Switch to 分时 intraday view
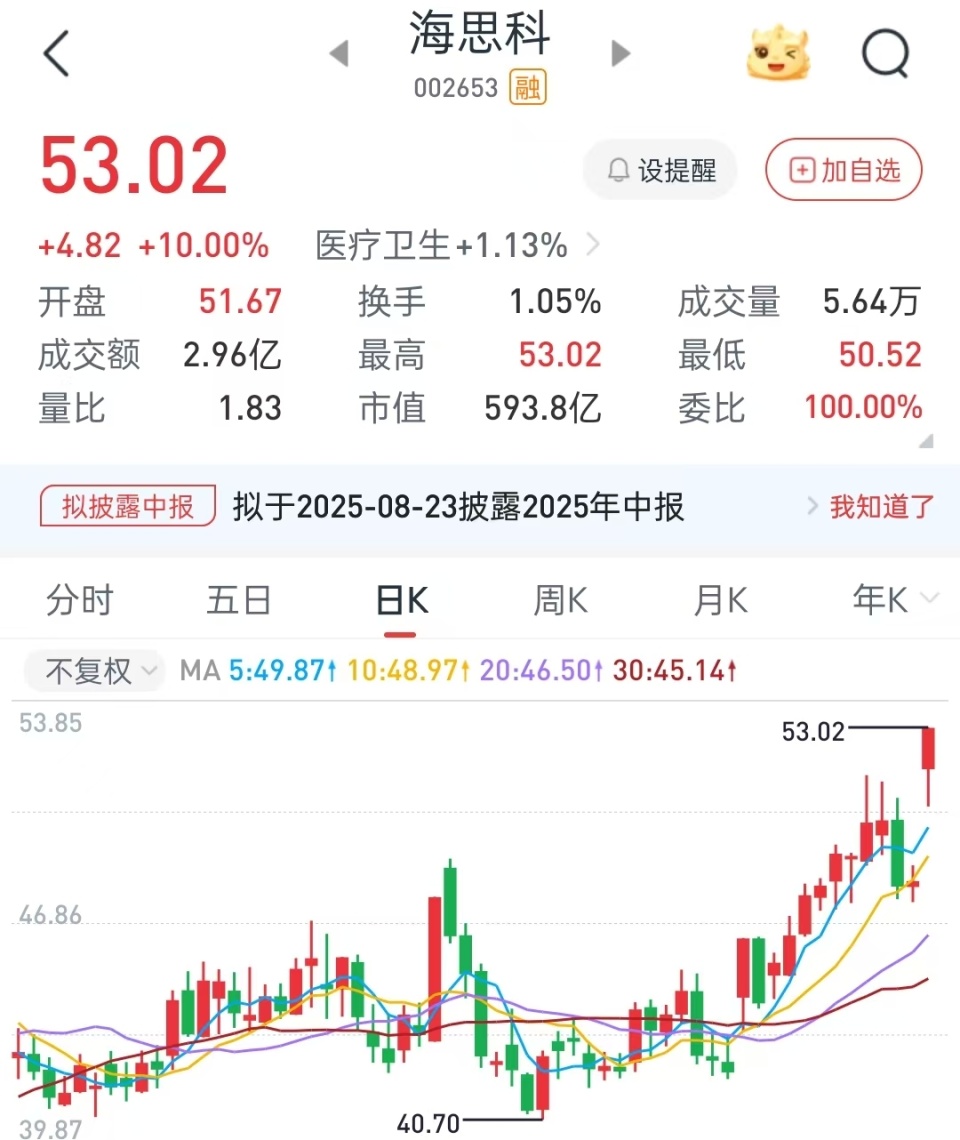 click(77, 599)
